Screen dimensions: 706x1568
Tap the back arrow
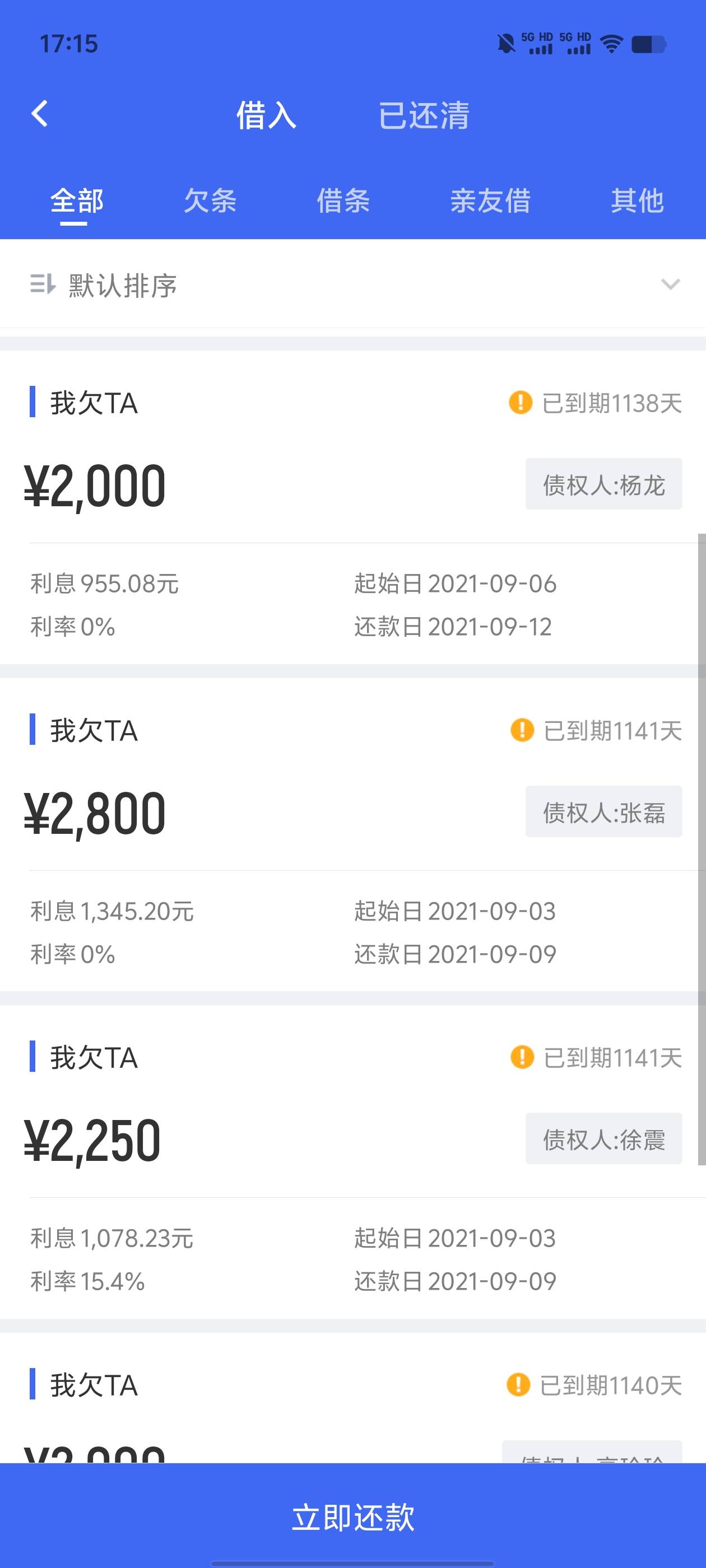tap(40, 114)
